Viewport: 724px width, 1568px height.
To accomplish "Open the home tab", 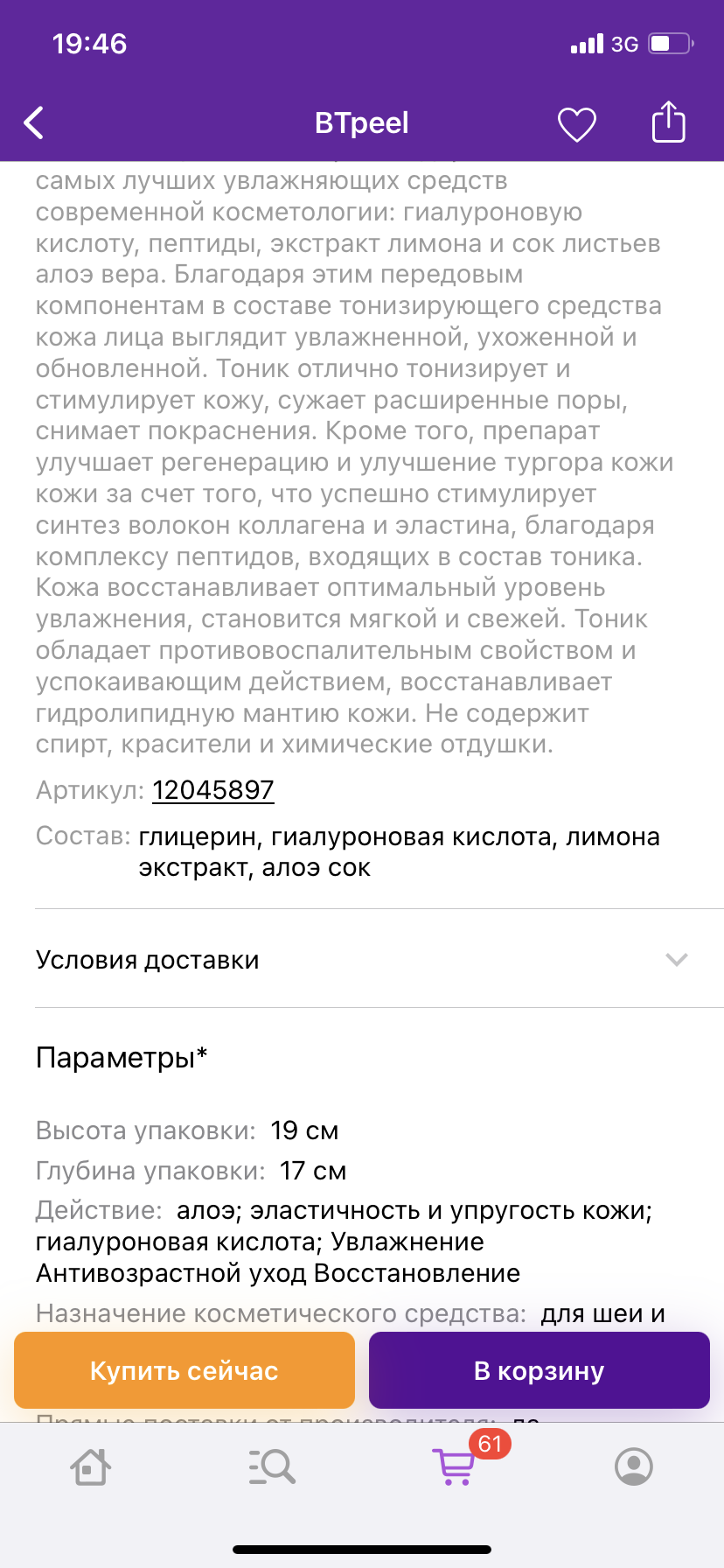I will [90, 1467].
